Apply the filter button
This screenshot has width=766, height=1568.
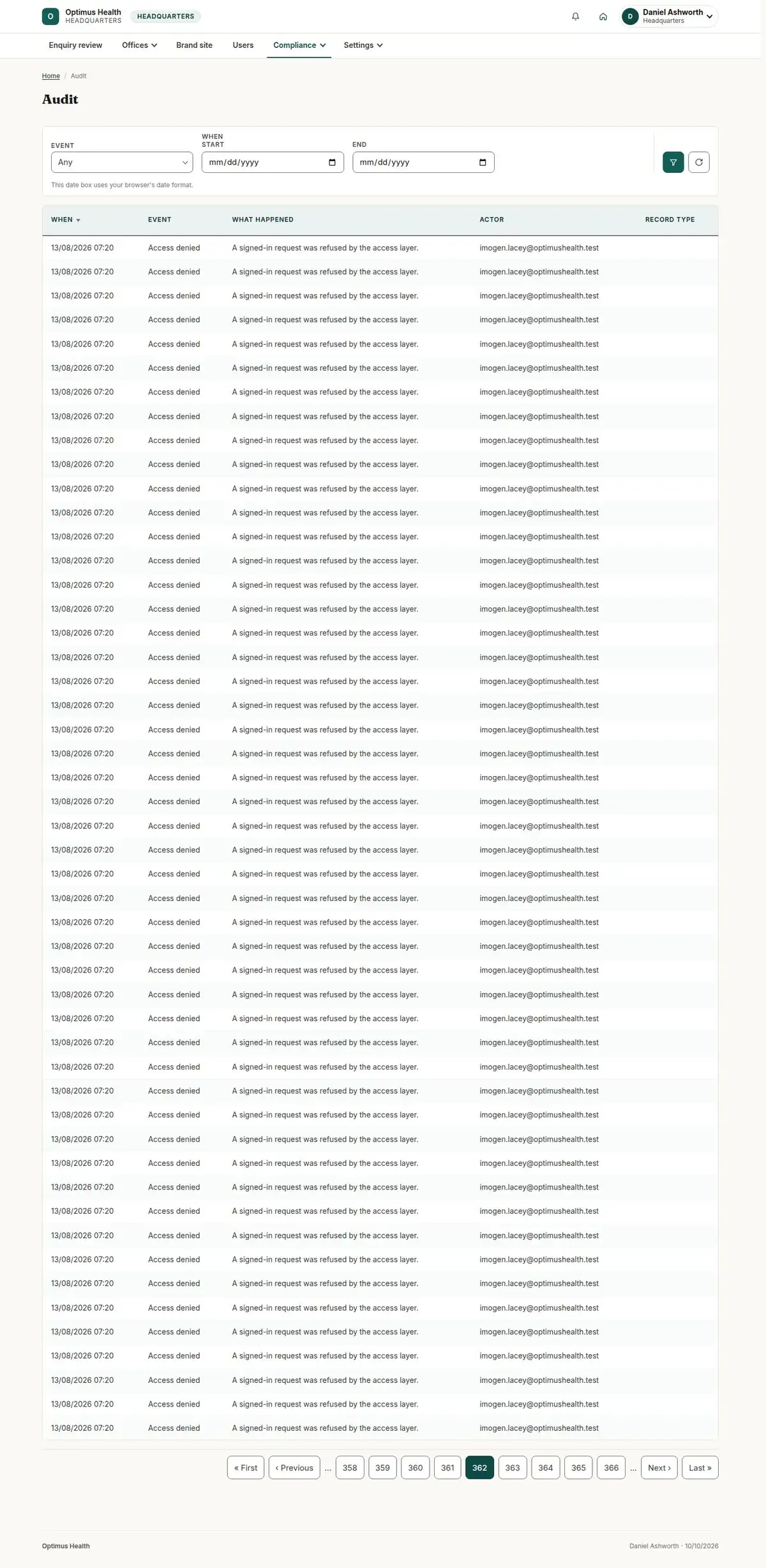click(x=673, y=162)
